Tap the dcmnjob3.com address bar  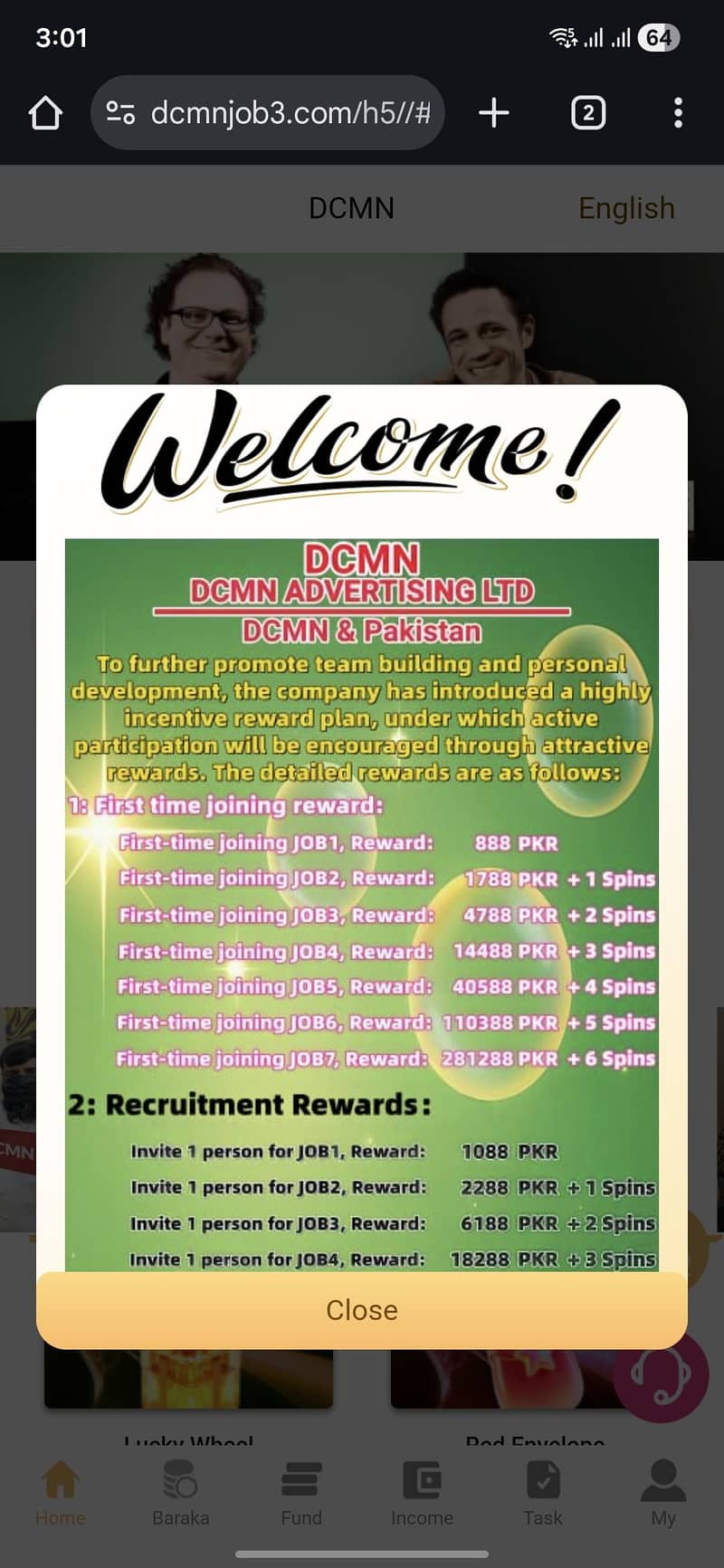[x=290, y=113]
